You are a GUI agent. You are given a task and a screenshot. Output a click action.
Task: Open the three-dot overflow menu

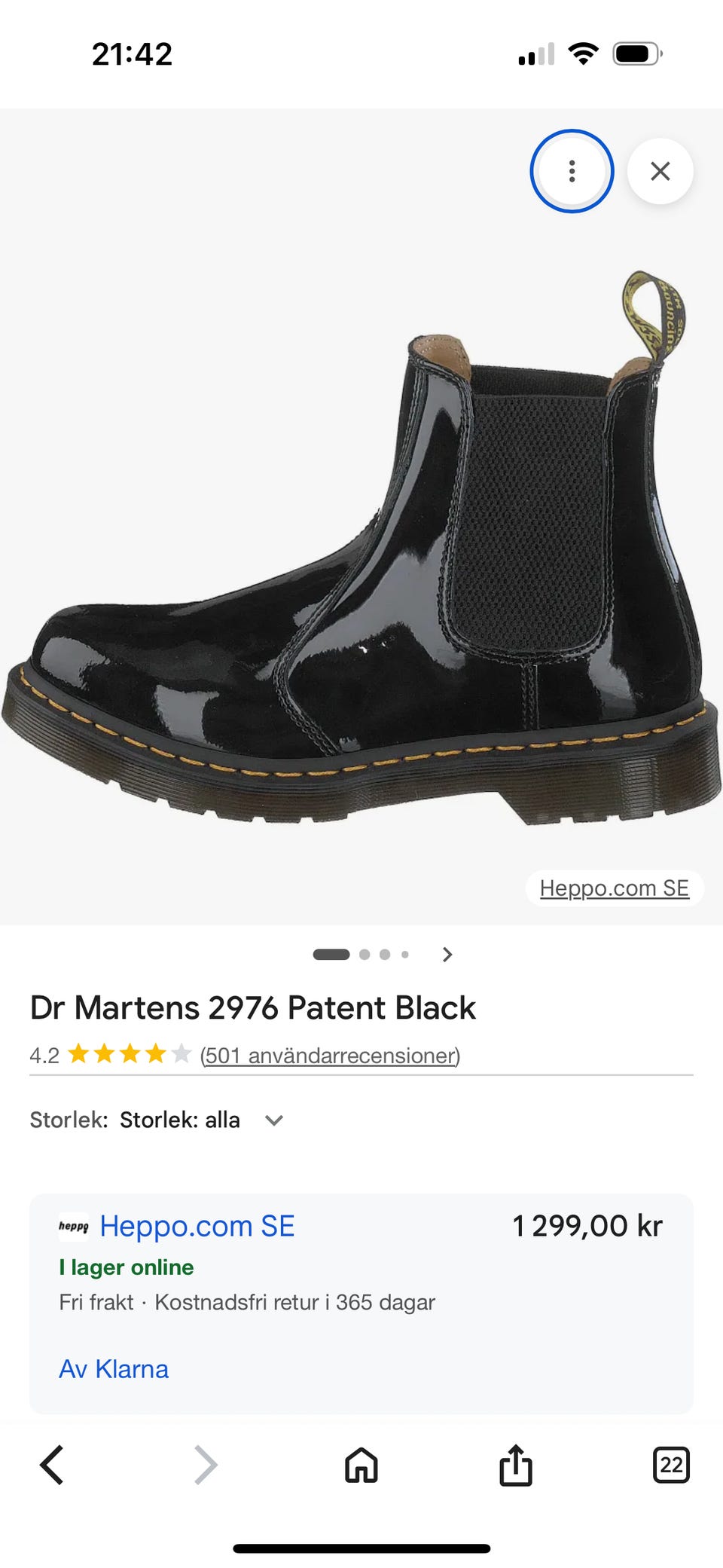coord(572,171)
